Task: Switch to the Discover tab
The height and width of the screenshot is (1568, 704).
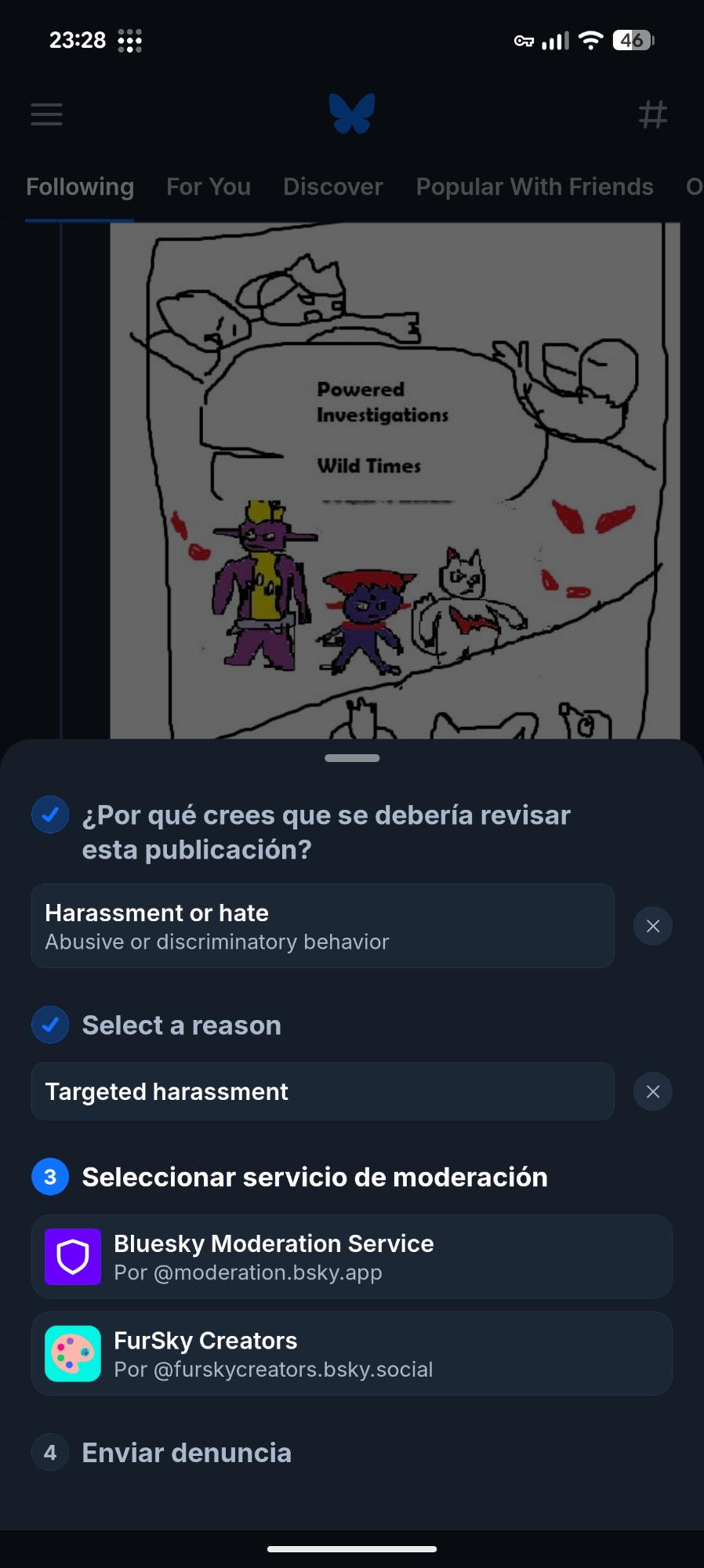Action: (x=332, y=187)
